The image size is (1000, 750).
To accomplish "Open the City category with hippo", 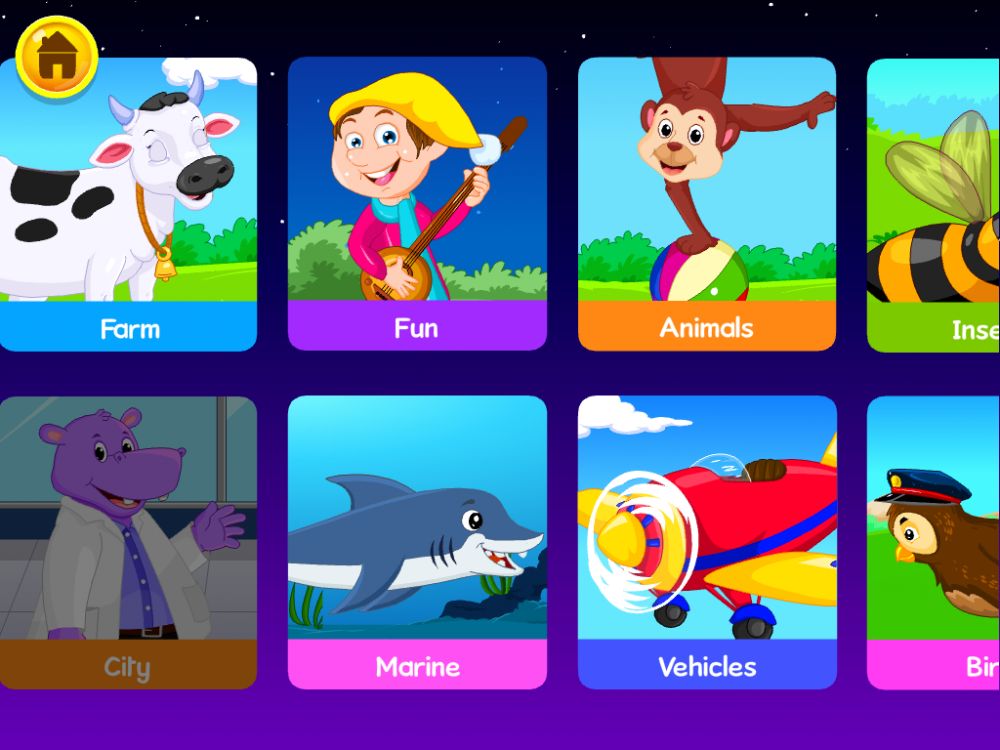I will (127, 543).
